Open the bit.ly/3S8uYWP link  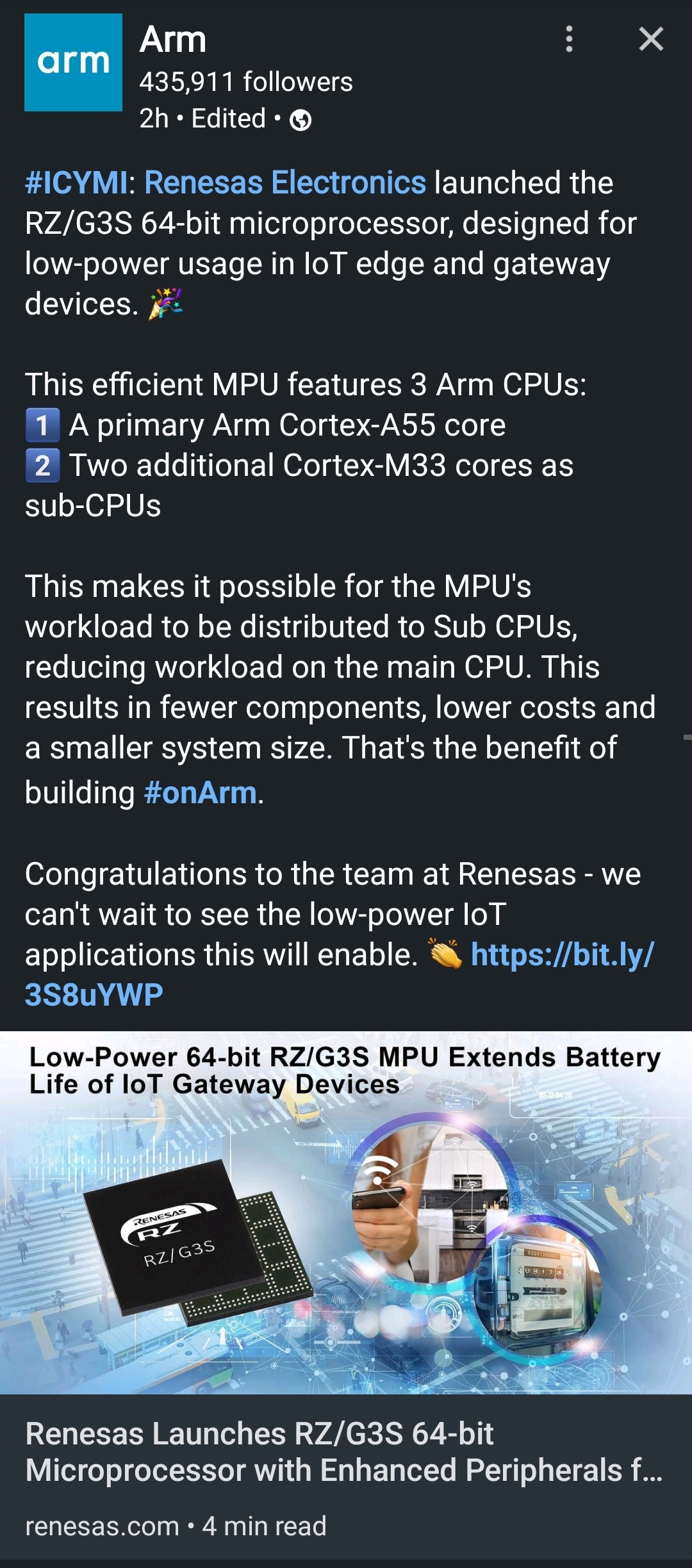point(562,955)
